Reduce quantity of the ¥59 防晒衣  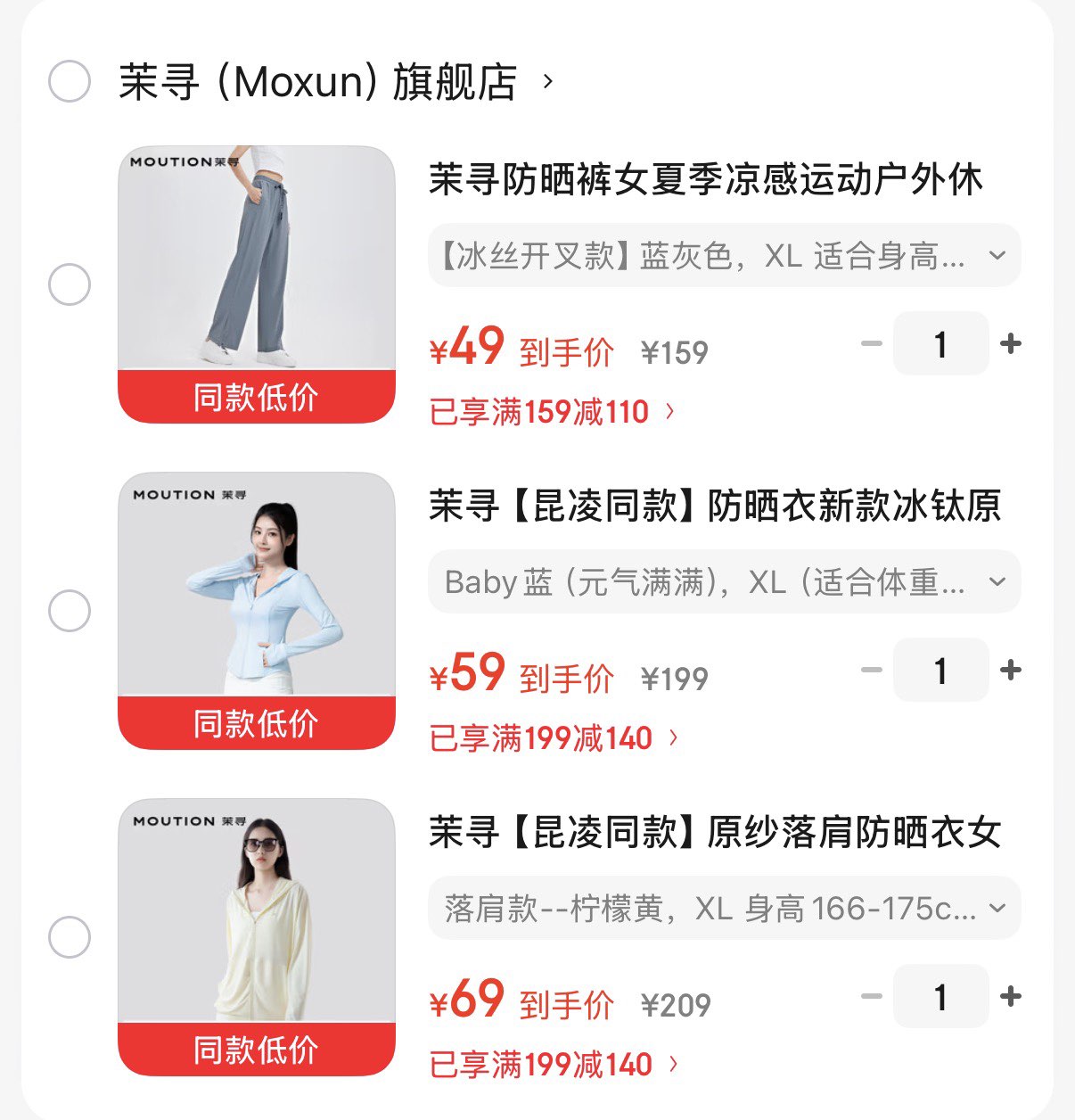pos(872,670)
